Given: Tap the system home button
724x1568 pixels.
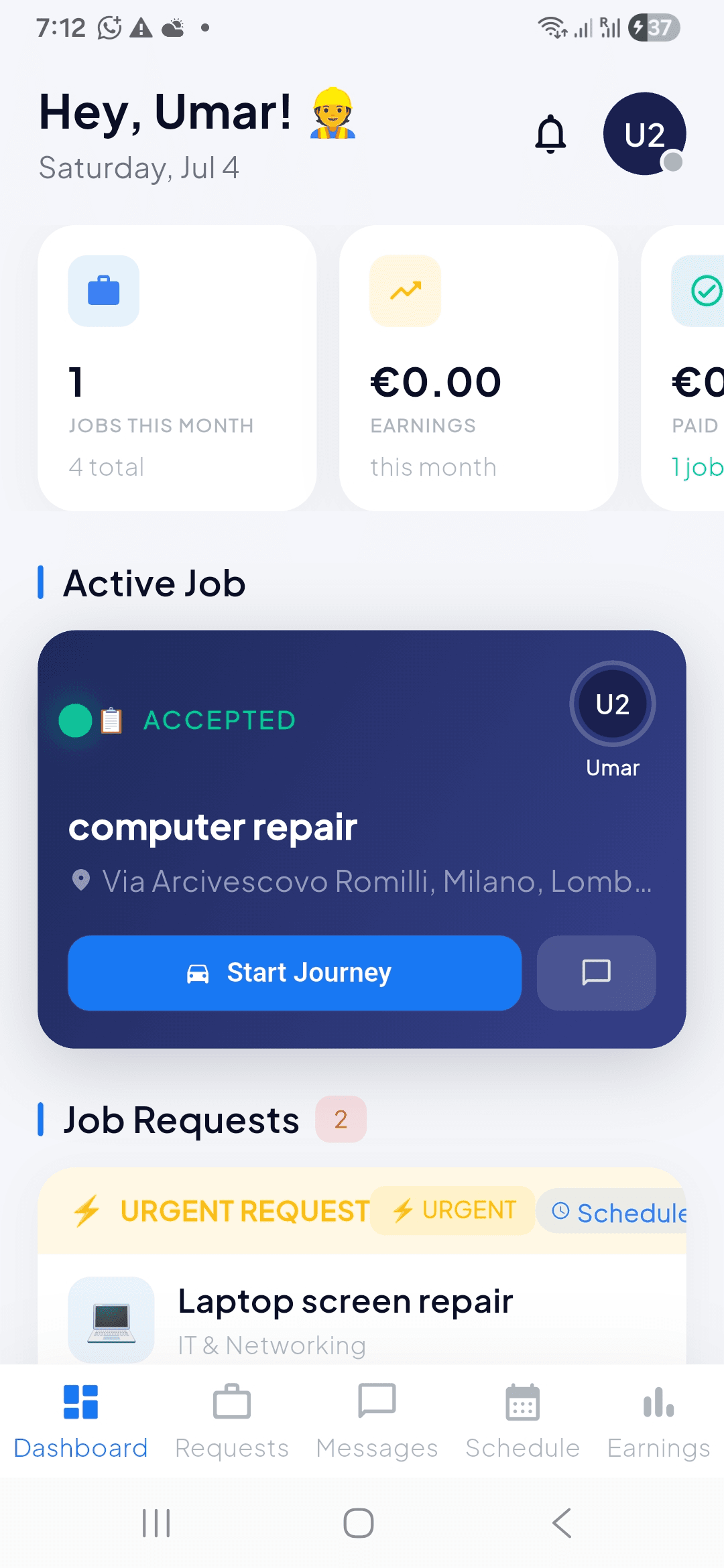Looking at the screenshot, I should tap(359, 1523).
